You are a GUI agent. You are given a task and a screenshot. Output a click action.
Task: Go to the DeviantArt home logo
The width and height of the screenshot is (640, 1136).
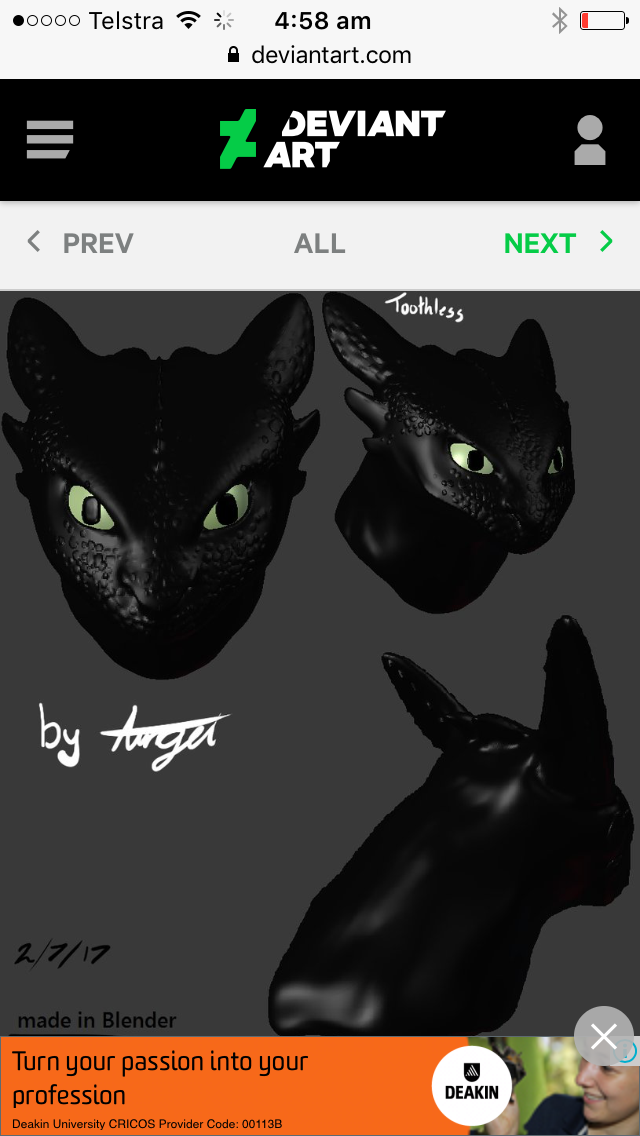click(331, 139)
